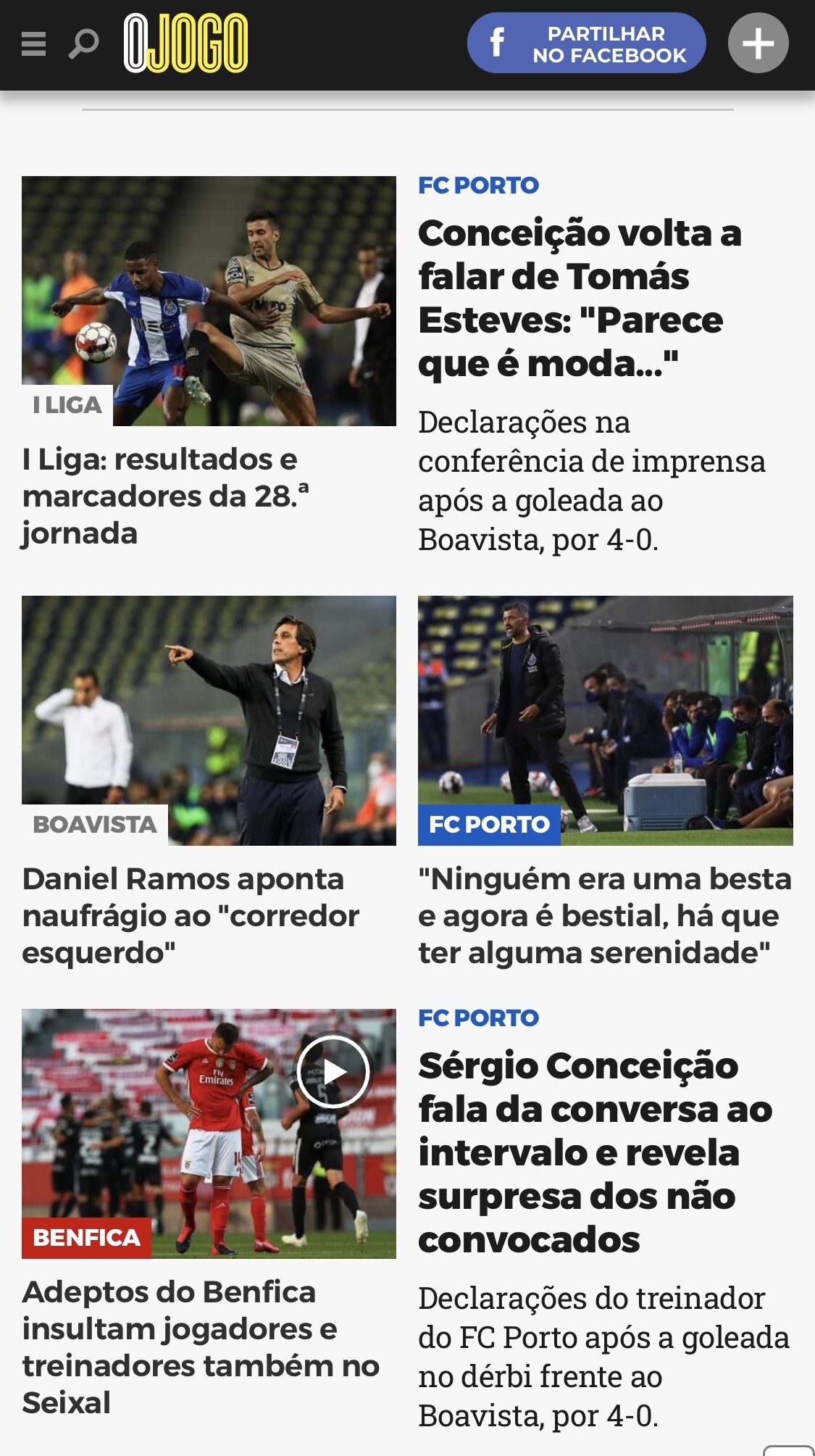This screenshot has height=1456, width=815.
Task: Read "Conceição volta a falar de Tomás Esteves" article
Action: click(580, 298)
